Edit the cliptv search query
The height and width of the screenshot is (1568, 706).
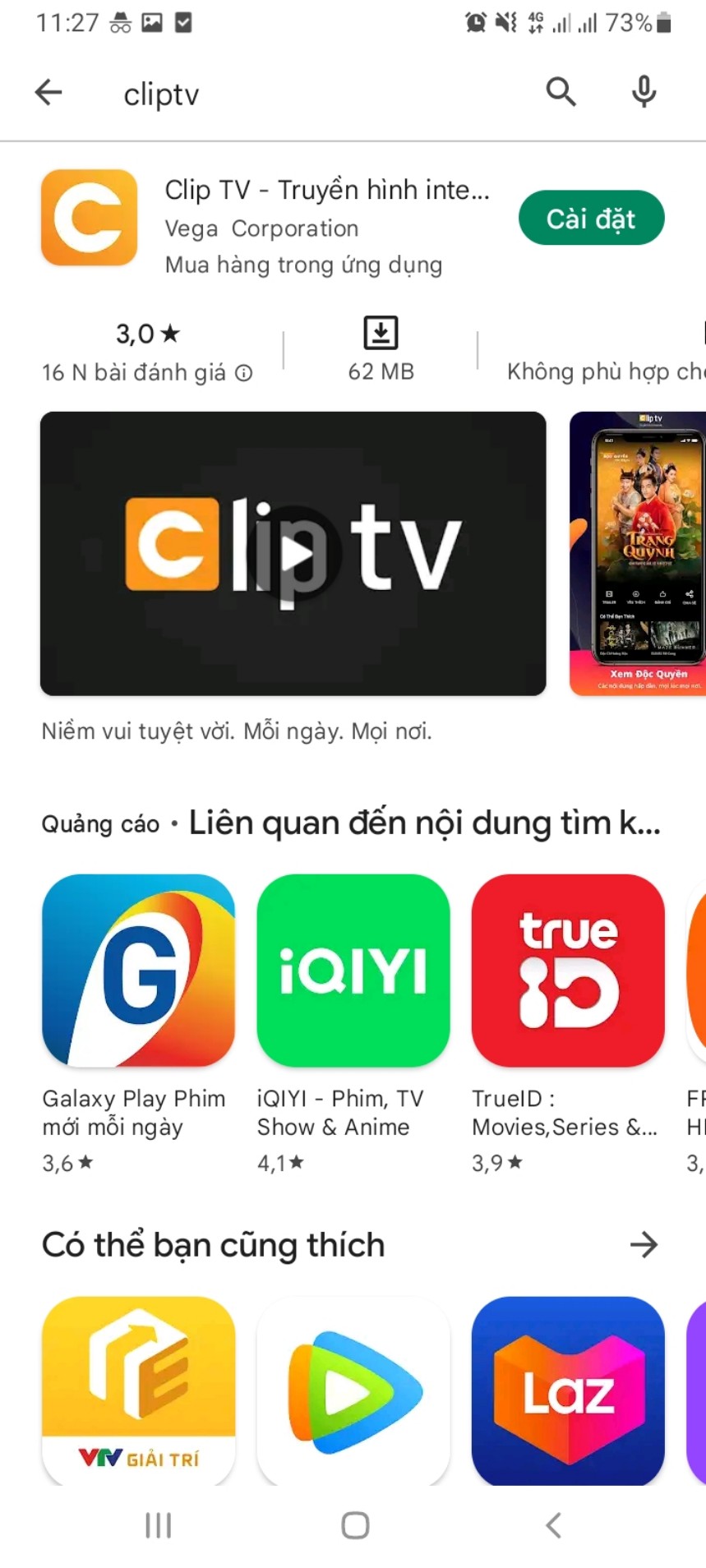[247, 95]
